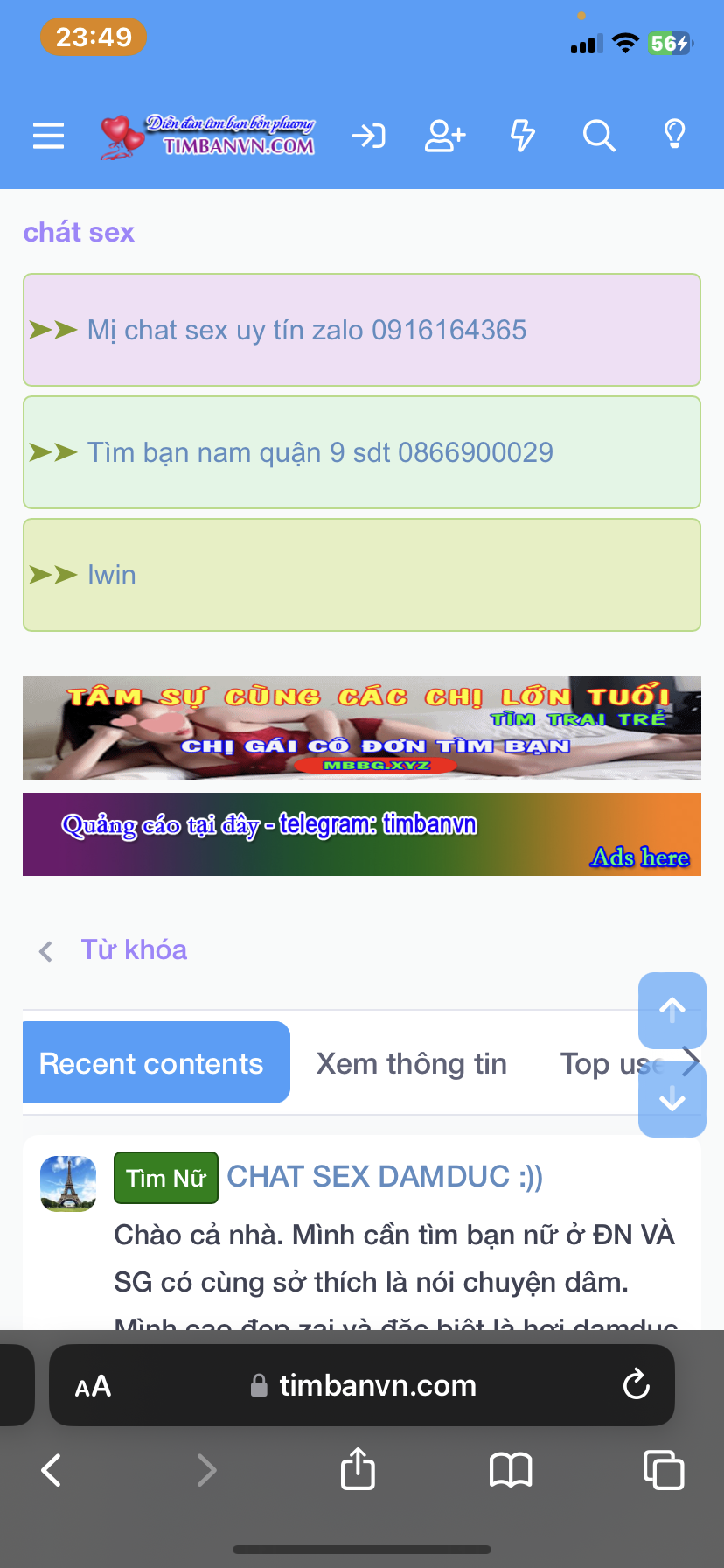This screenshot has width=724, height=1568.
Task: Select the Recent contents tab
Action: pyautogui.click(x=156, y=1062)
